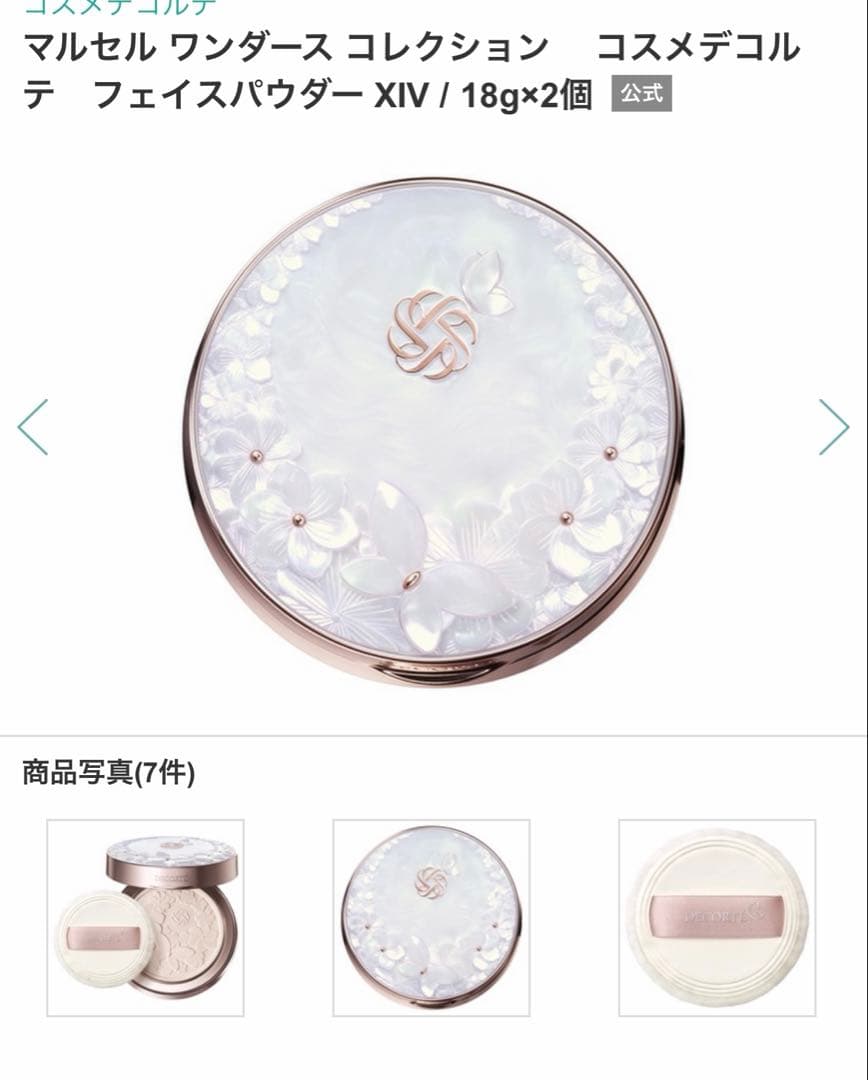Advance the image carousel with the right chevron
Screen dimensions: 868x1080
[833, 428]
